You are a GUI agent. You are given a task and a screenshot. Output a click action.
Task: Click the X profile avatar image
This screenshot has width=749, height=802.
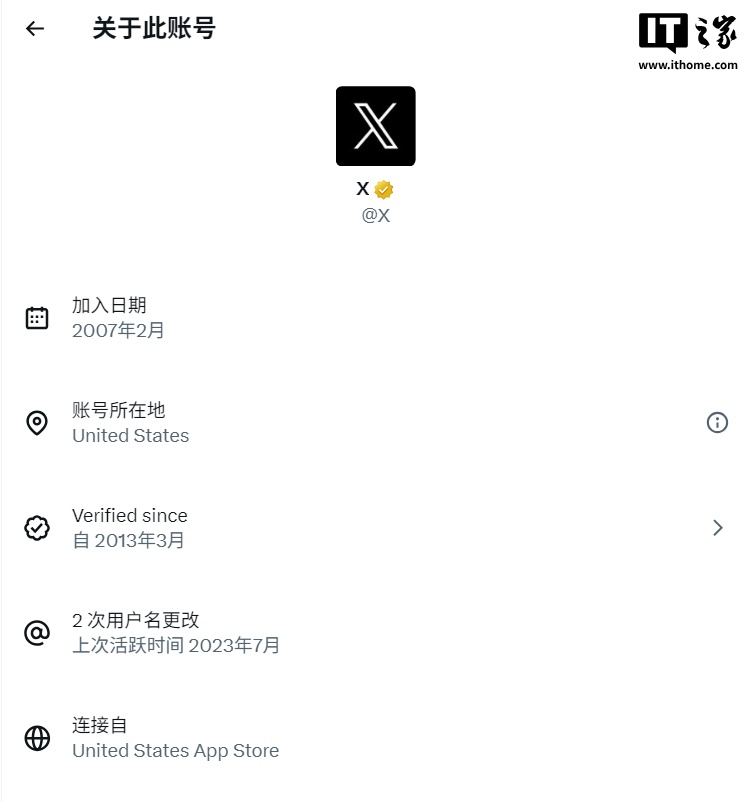tap(374, 125)
